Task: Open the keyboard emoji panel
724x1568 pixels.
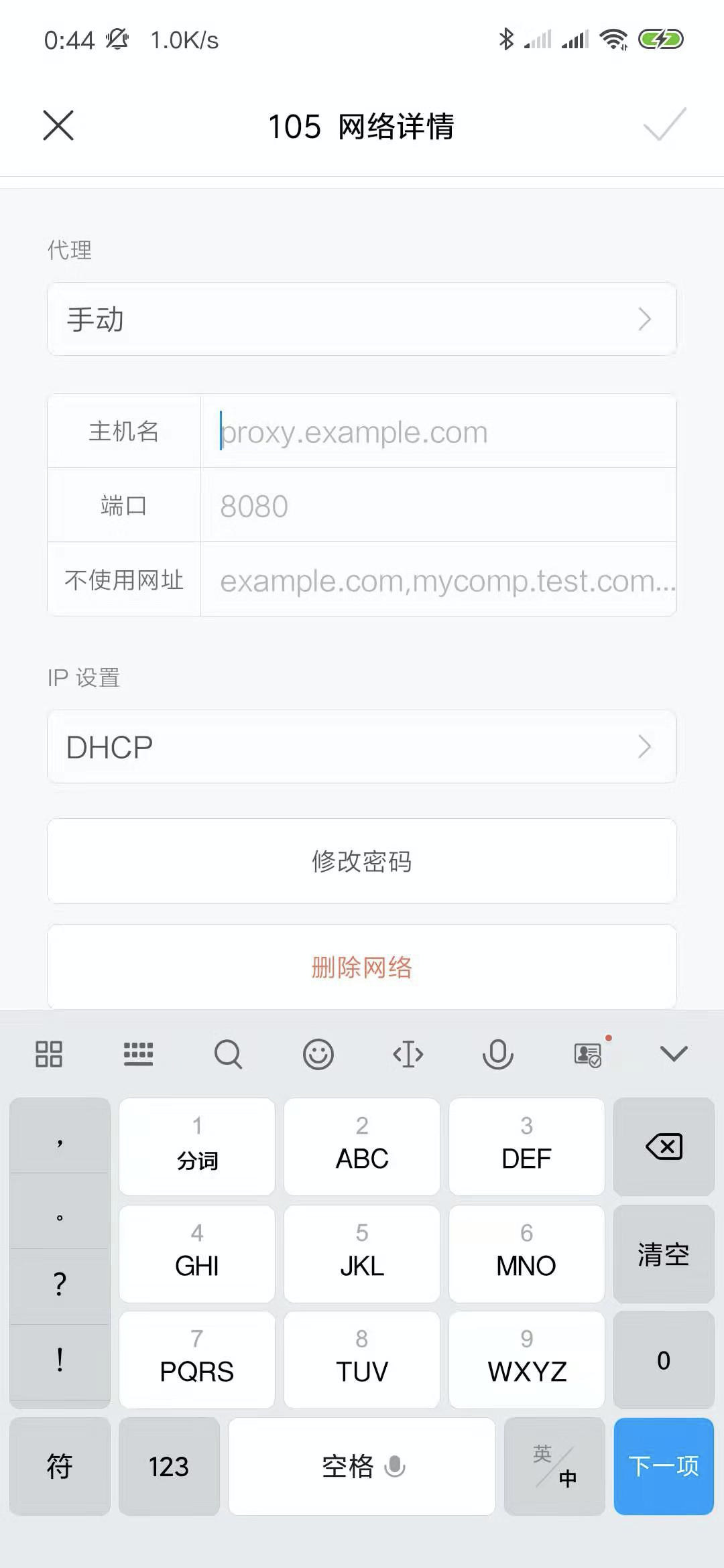Action: coord(318,1054)
